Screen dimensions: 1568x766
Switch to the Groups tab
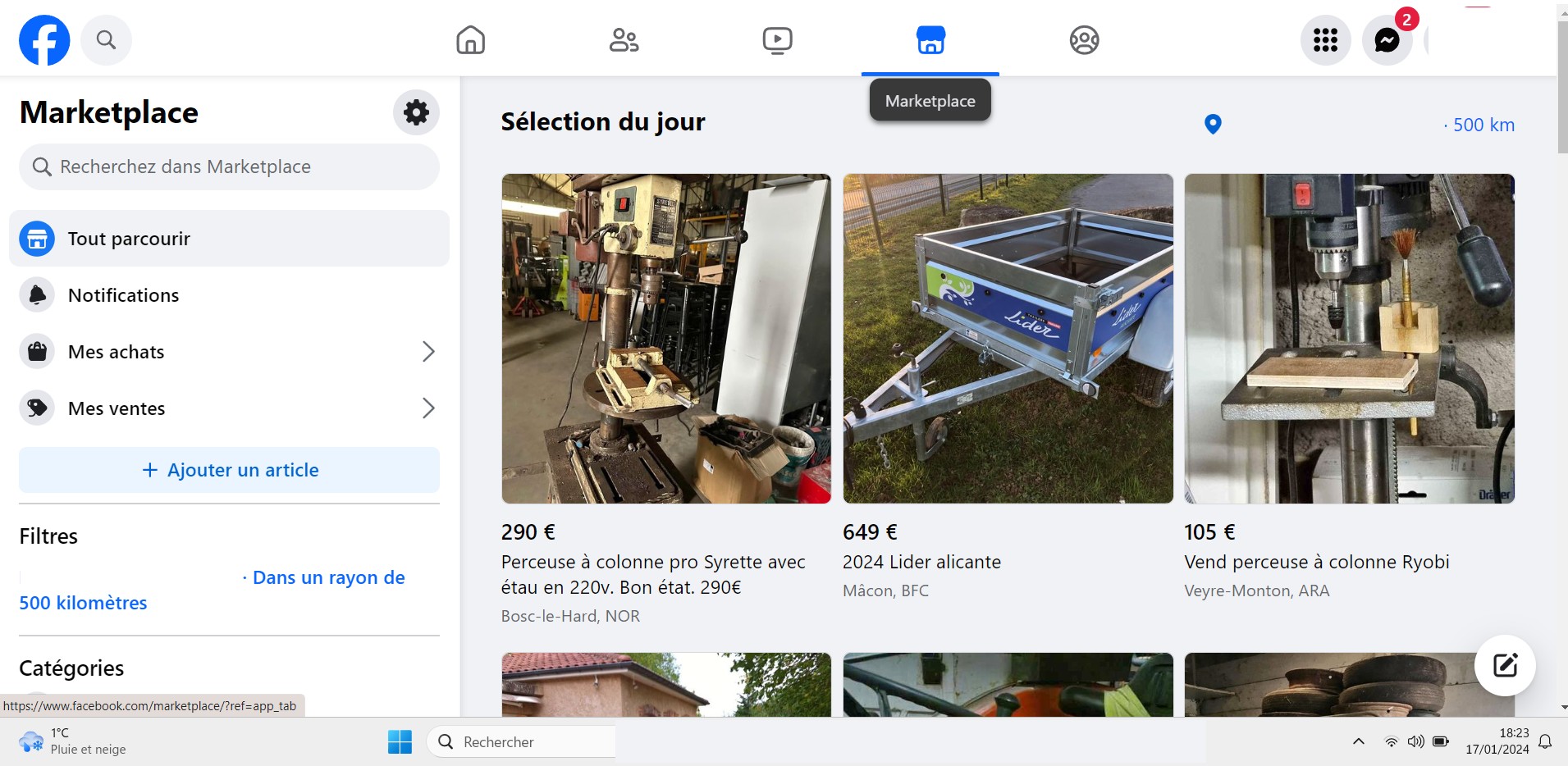tap(1084, 39)
